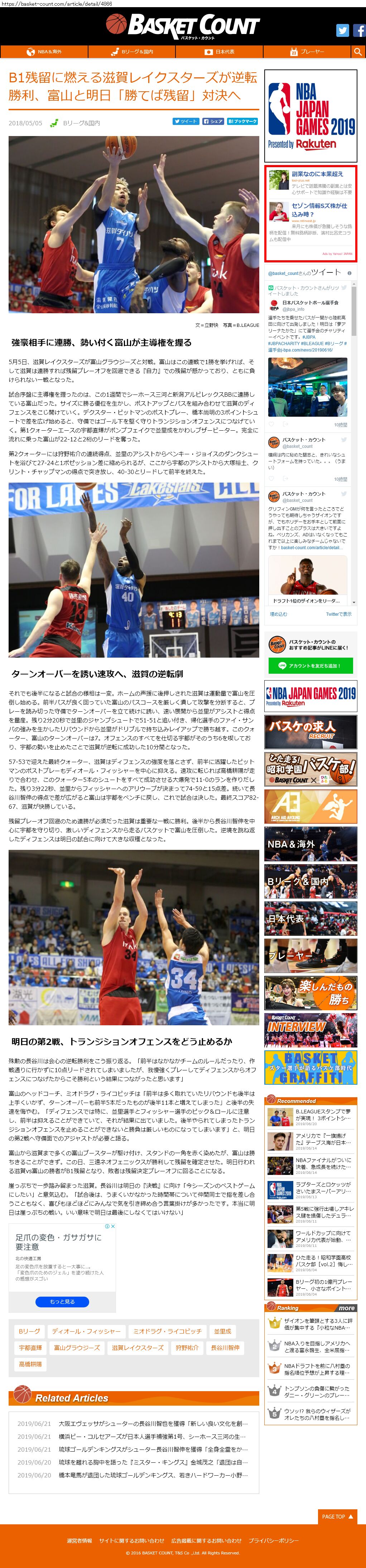Image resolution: width=366 pixels, height=1568 pixels.
Task: Tap the Facebook シェア button
Action: coord(213,121)
